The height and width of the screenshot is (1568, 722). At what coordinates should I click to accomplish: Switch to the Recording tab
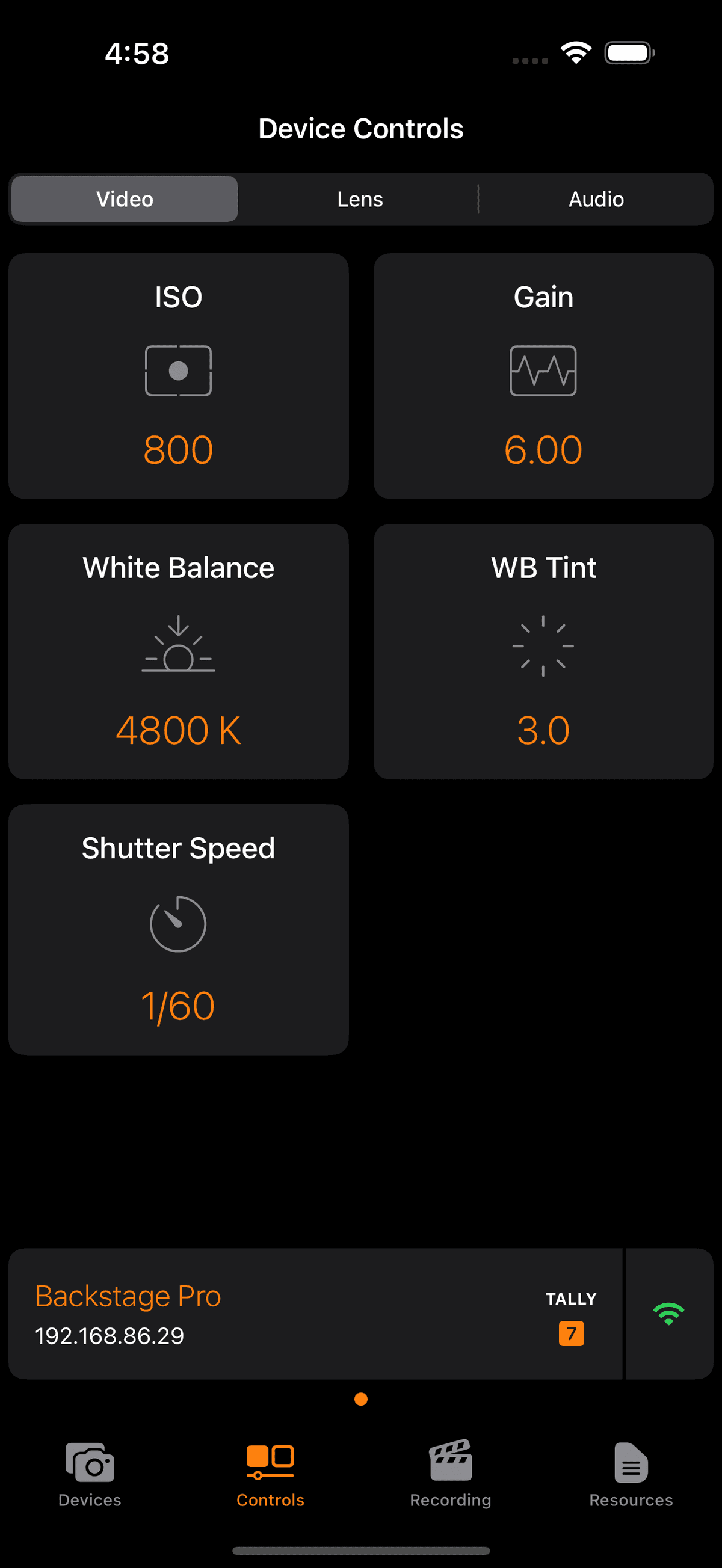pyautogui.click(x=451, y=1473)
